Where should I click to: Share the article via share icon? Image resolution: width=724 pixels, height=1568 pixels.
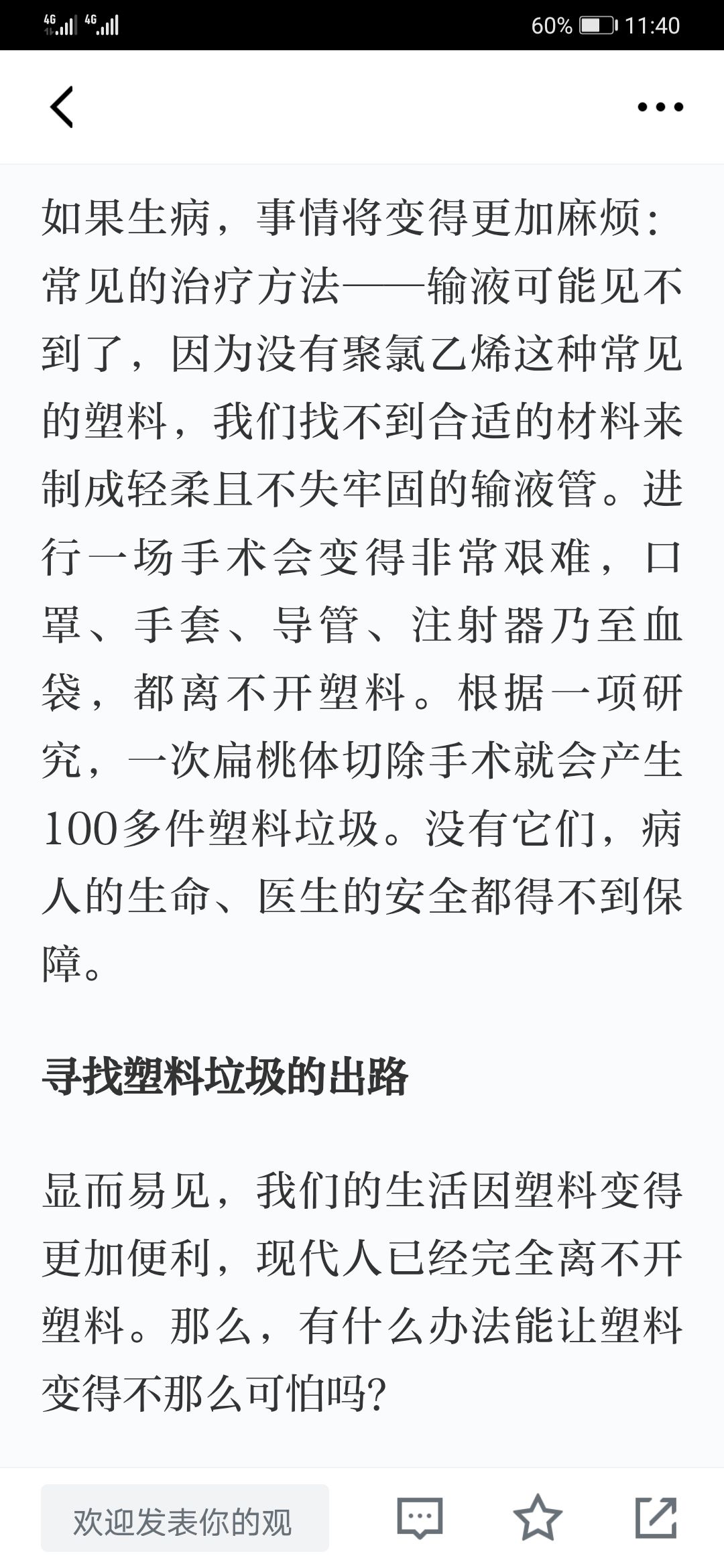tap(656, 1518)
